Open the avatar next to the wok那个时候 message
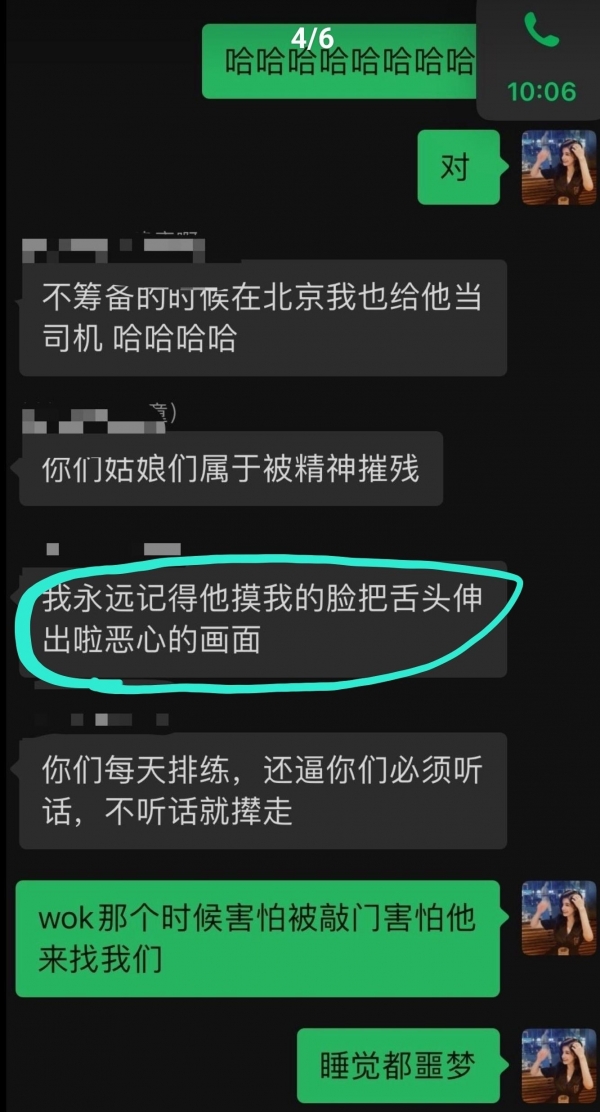 click(x=559, y=918)
